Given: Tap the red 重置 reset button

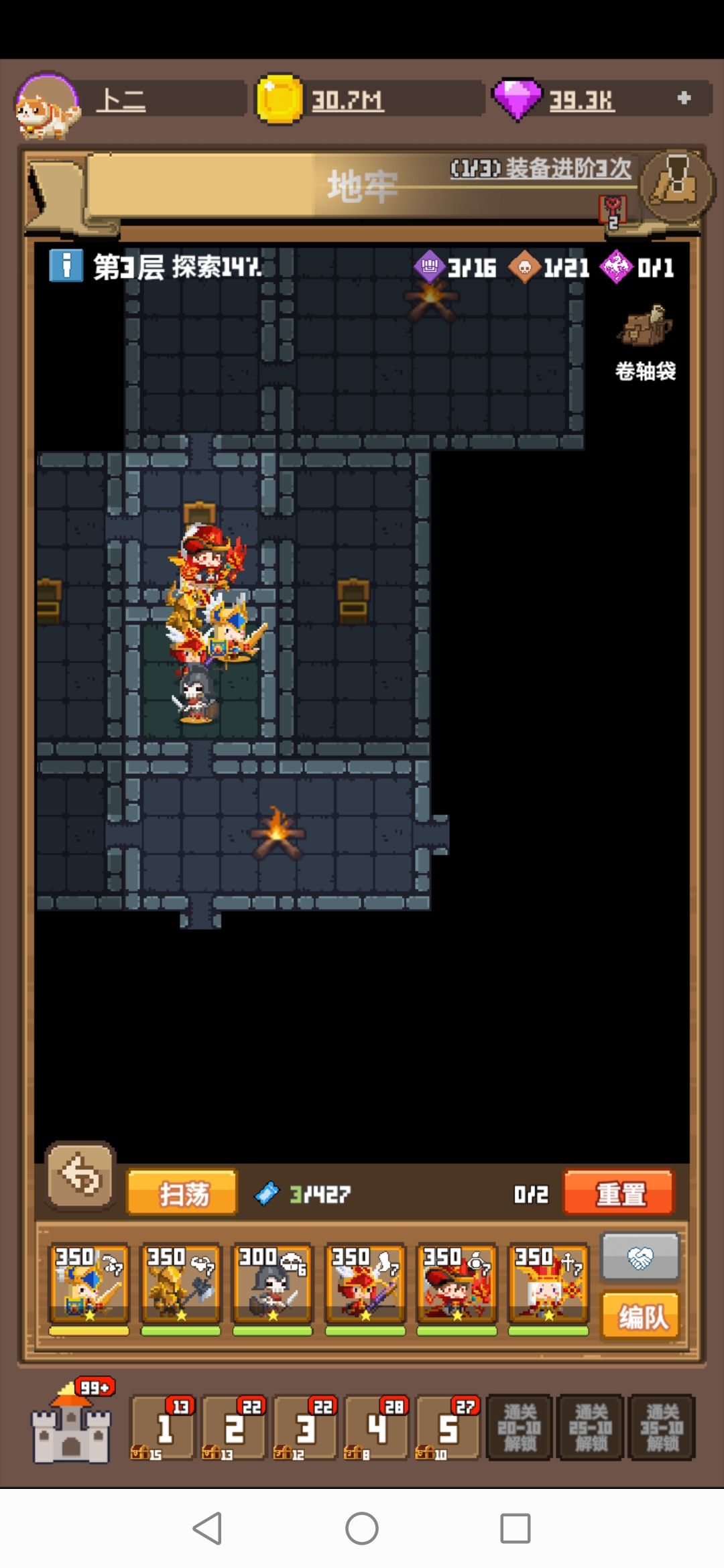Looking at the screenshot, I should coord(619,1193).
